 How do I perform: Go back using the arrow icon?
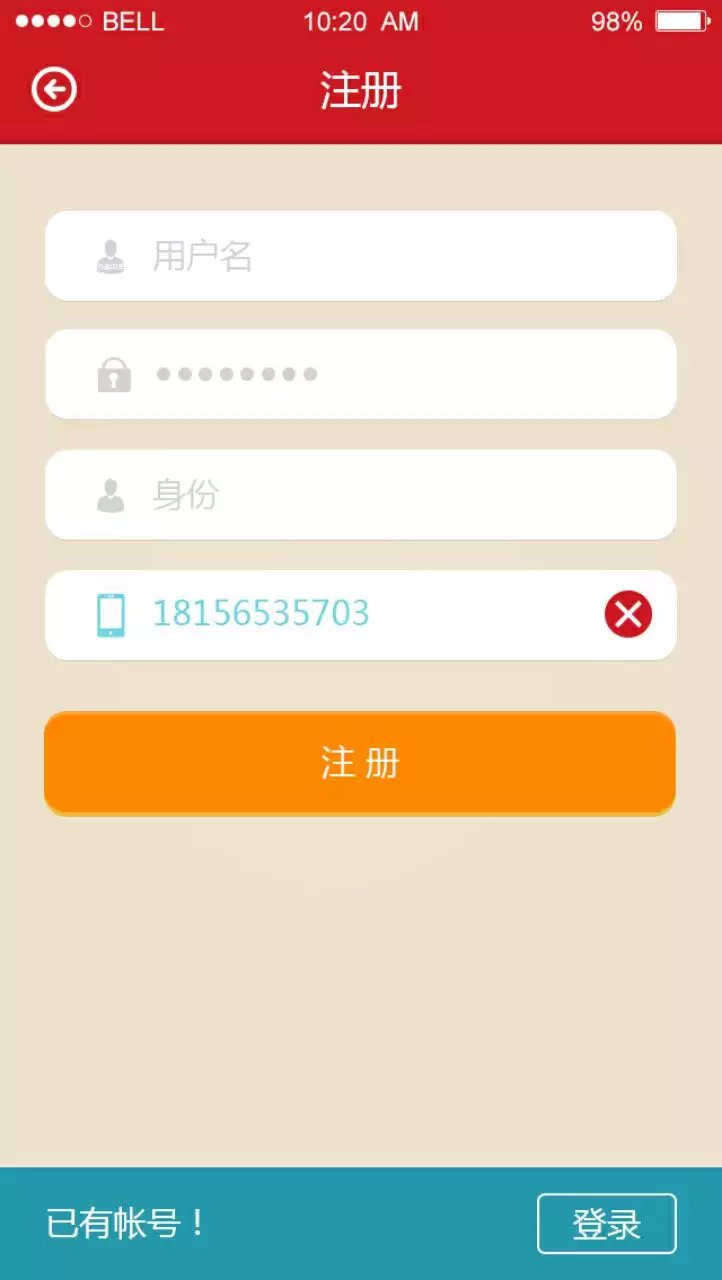point(54,90)
